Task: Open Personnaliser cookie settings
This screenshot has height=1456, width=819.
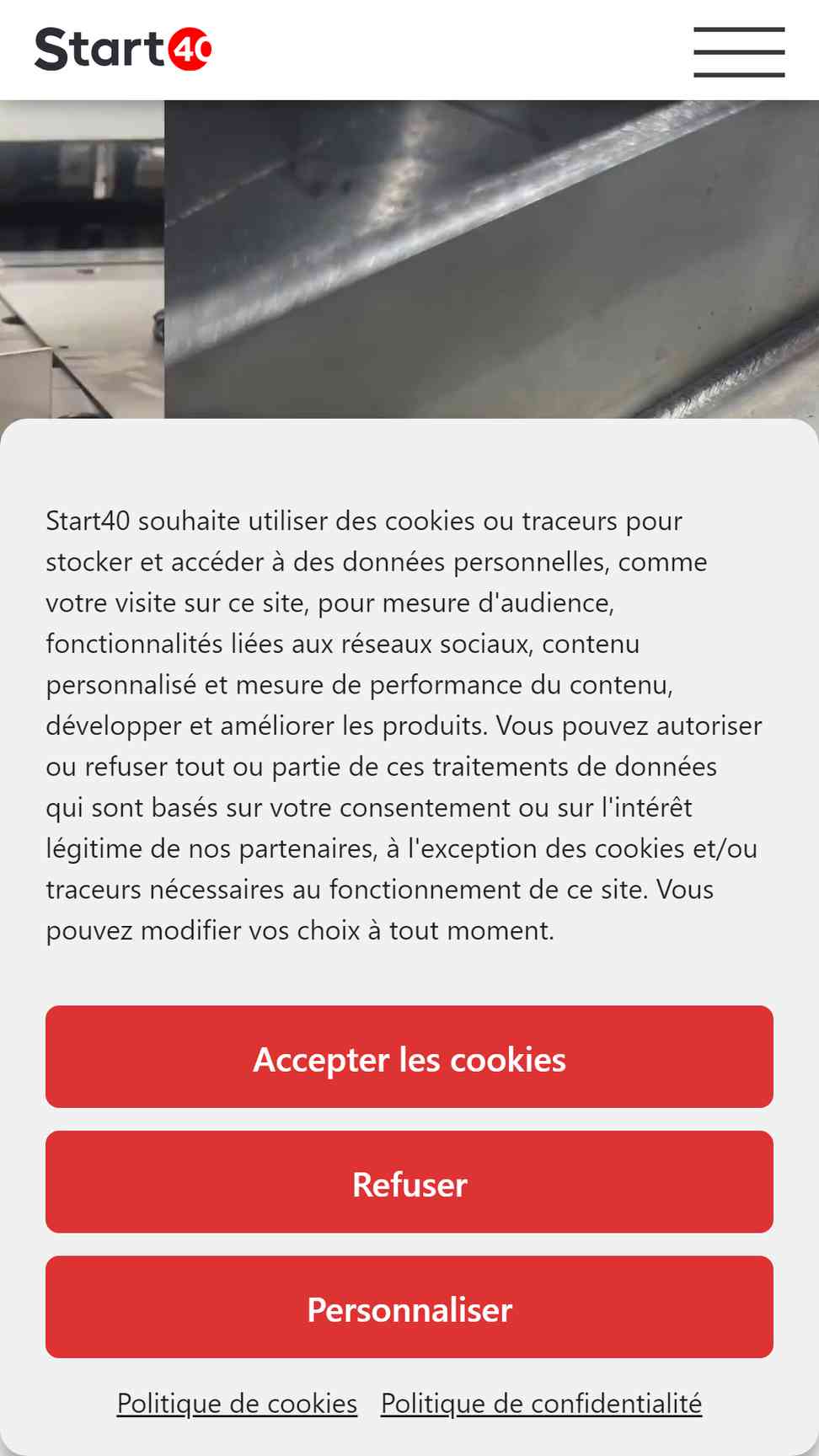Action: point(409,1307)
